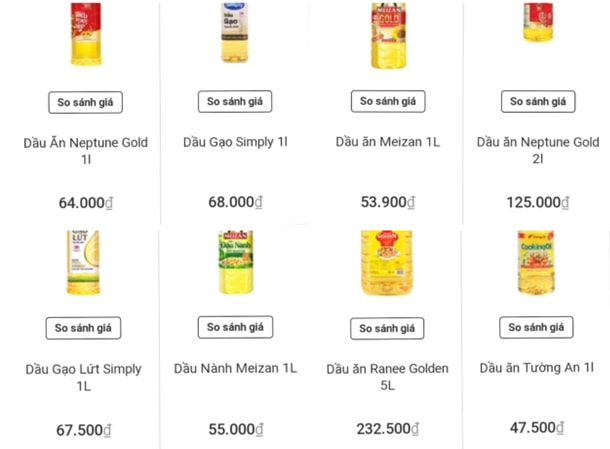View the Dầu ăn Tường An 1l item
This screenshot has height=449, width=610.
[537, 367]
